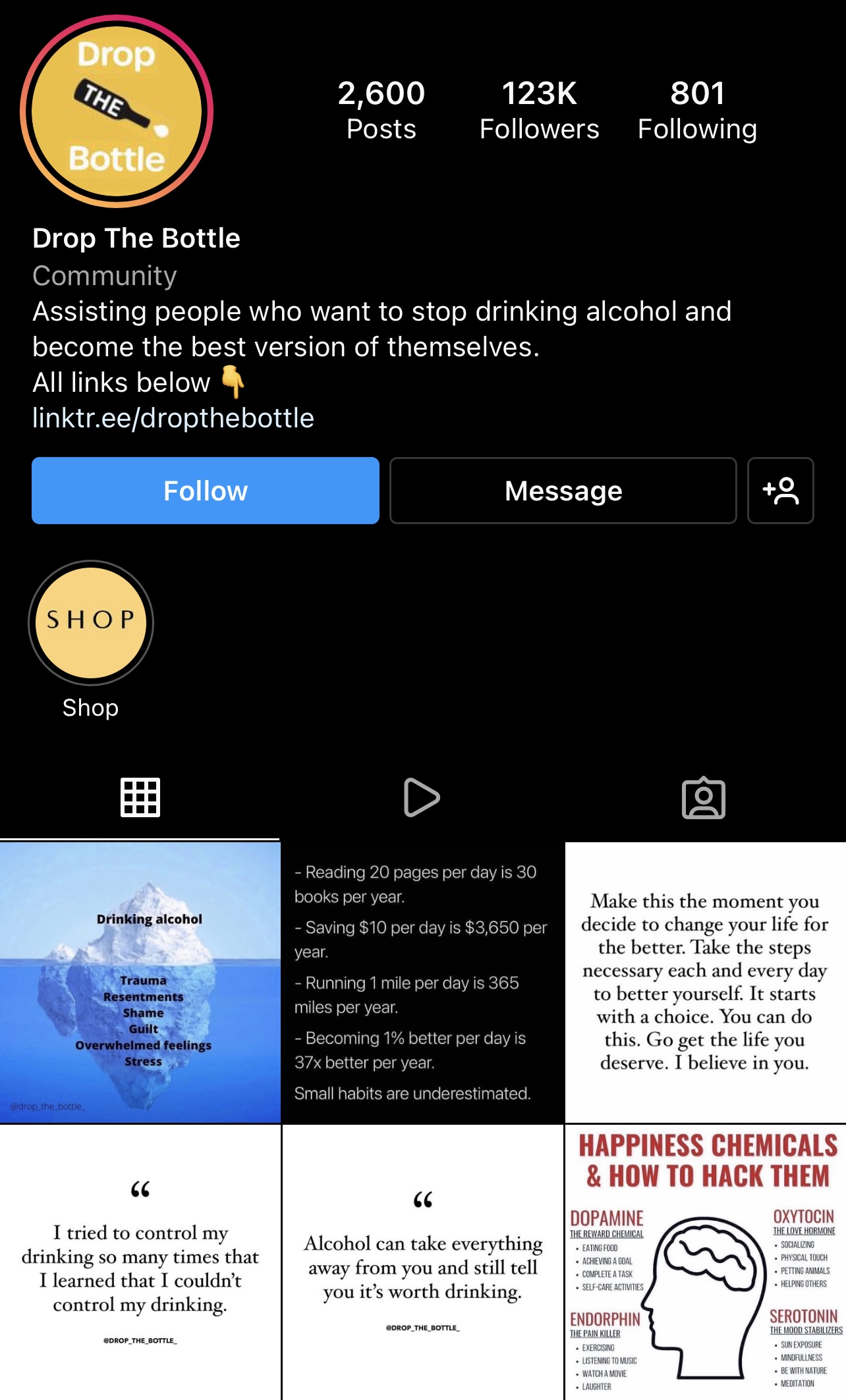Screen dimensions: 846x1400
Task: Switch to the Reels tab
Action: (x=422, y=797)
